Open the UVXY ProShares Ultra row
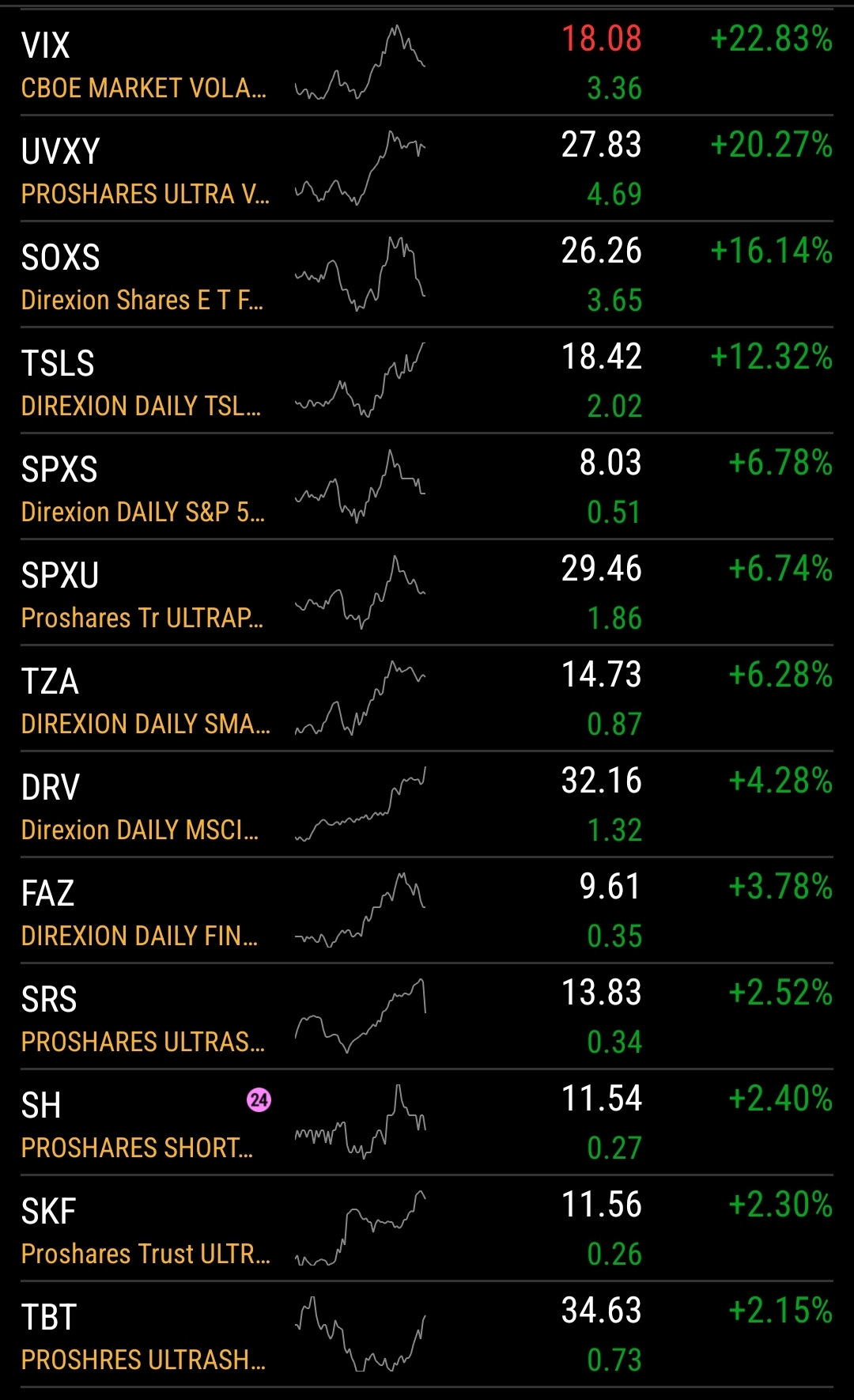This screenshot has width=854, height=1400. click(x=427, y=168)
